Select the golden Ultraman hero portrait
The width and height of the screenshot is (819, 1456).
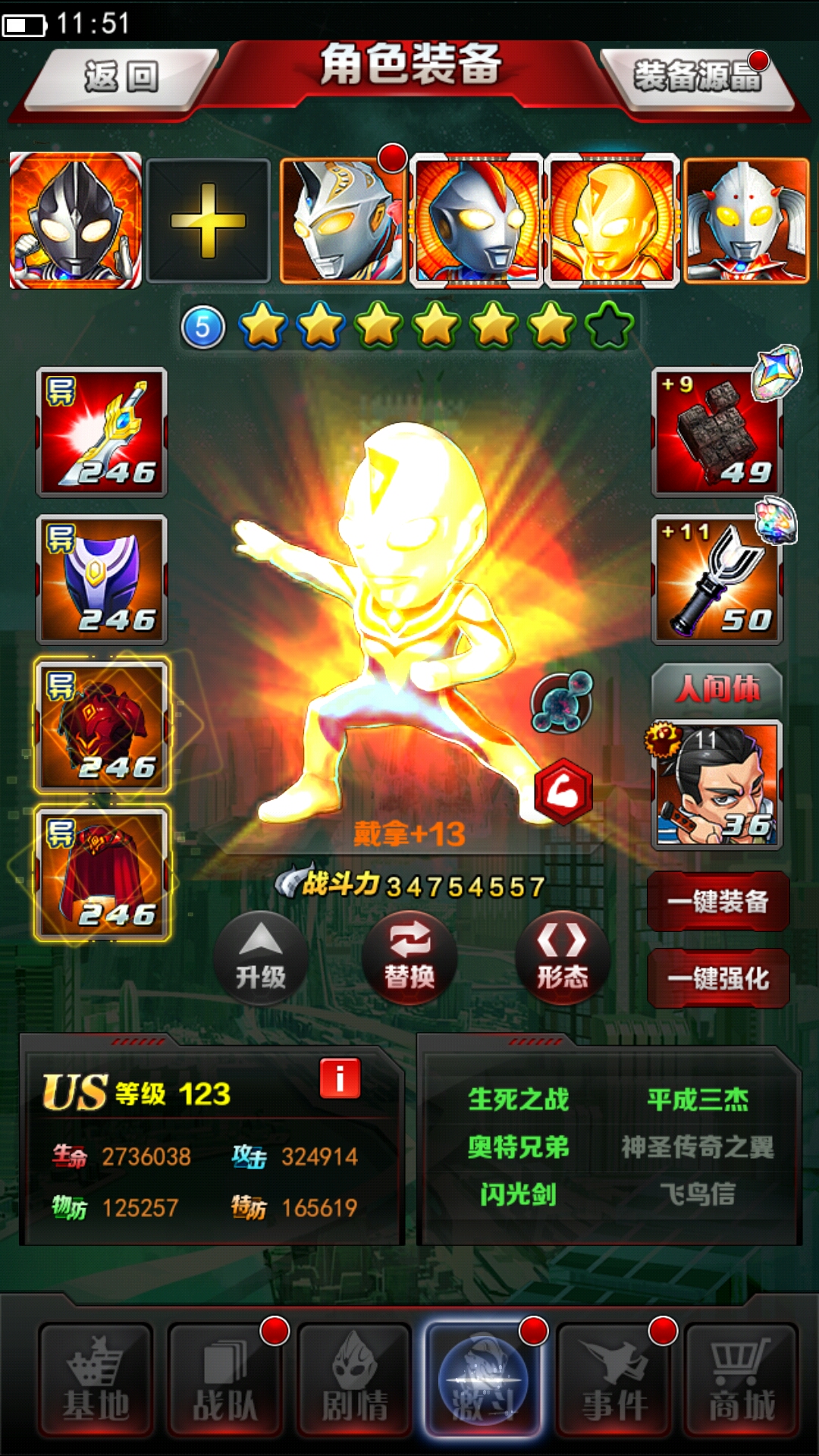[x=611, y=221]
